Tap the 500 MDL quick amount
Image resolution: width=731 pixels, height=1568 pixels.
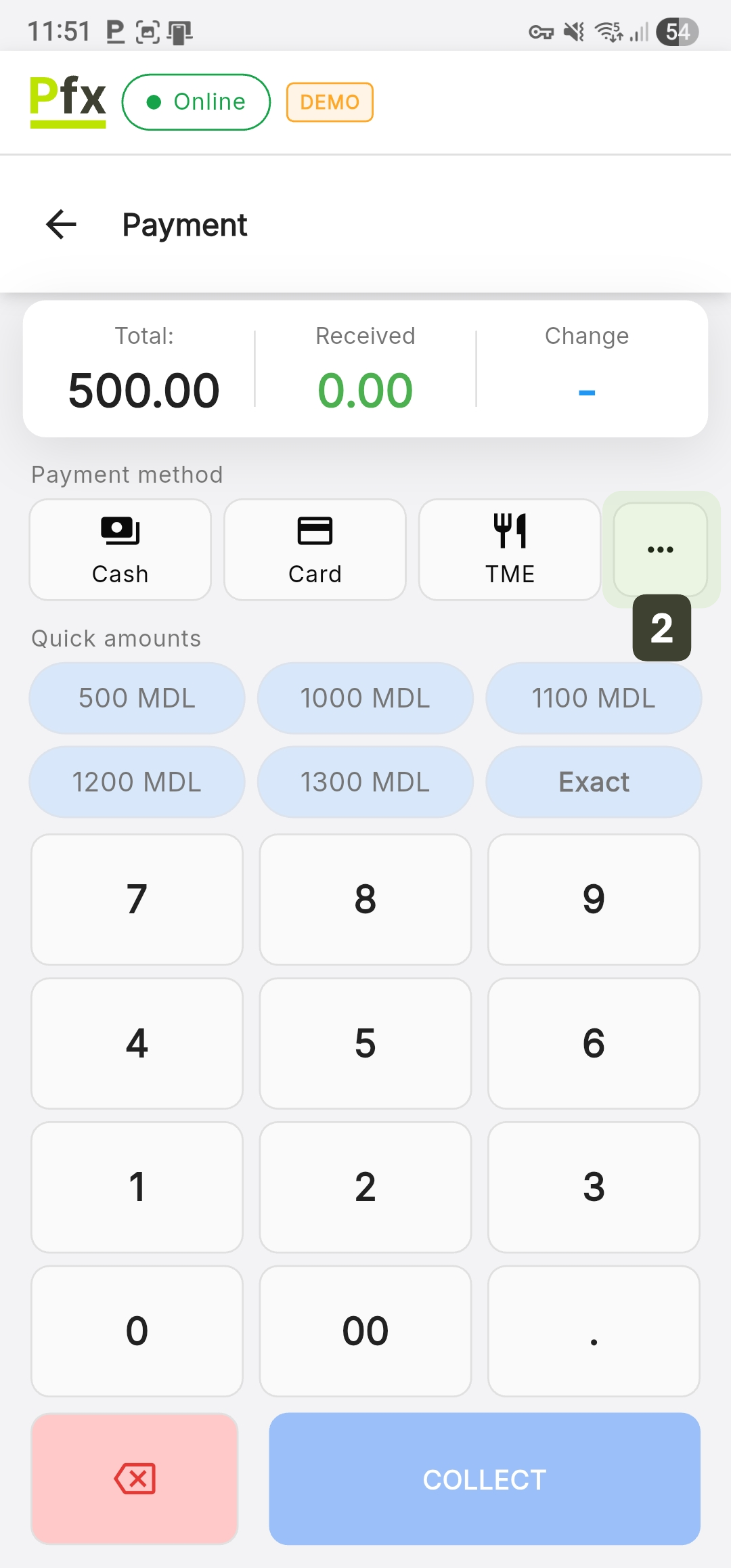coord(137,698)
